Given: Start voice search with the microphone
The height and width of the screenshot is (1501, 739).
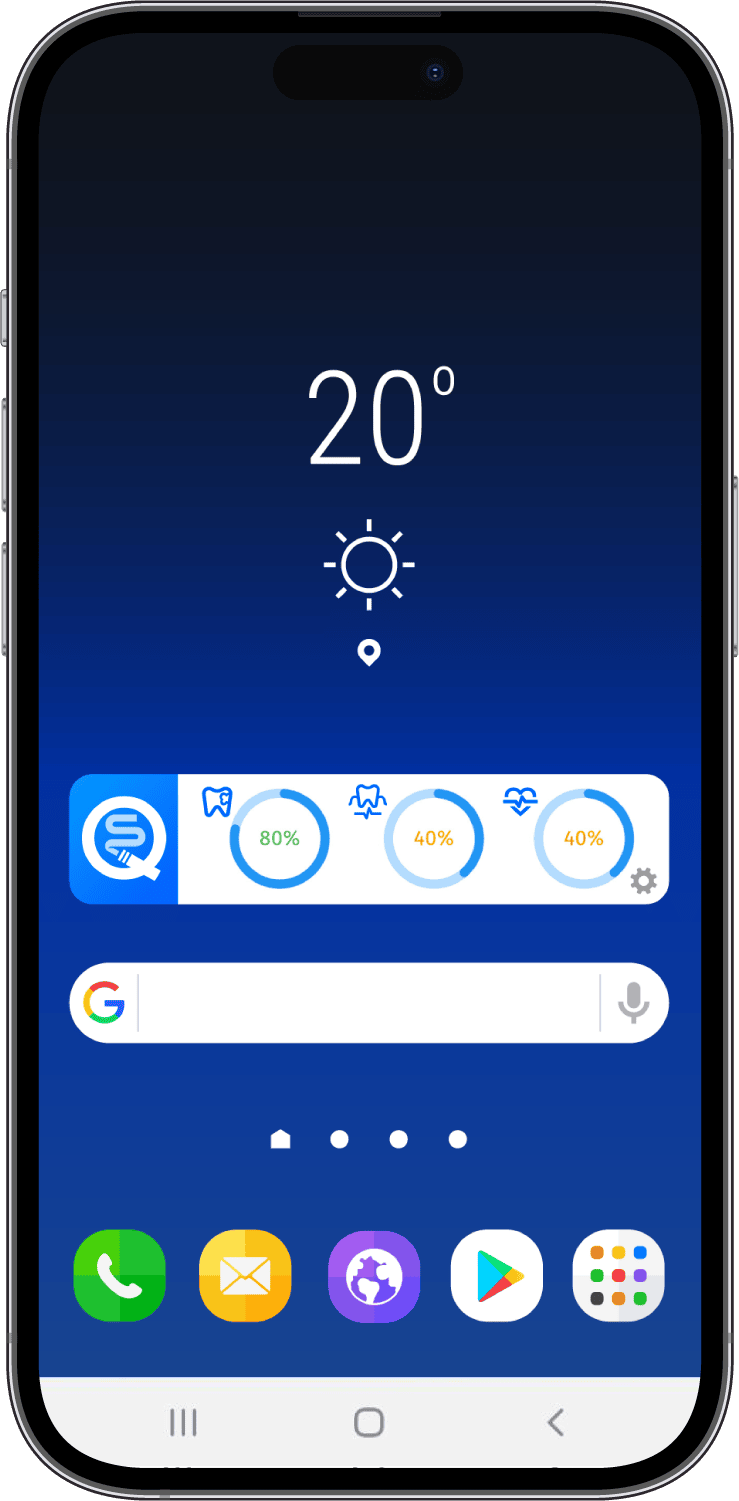Looking at the screenshot, I should (x=633, y=1002).
